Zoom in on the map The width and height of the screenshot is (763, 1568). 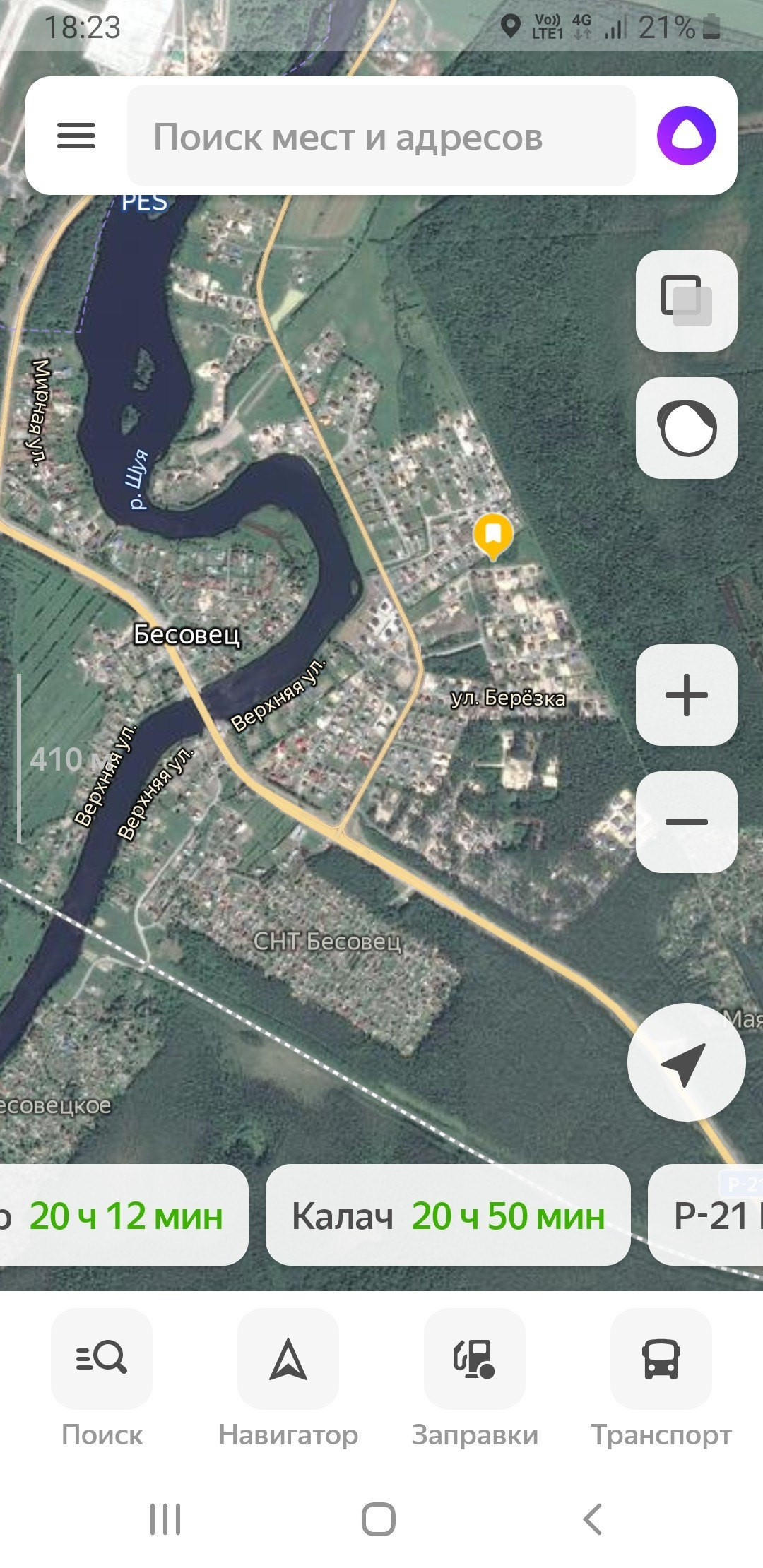(686, 695)
